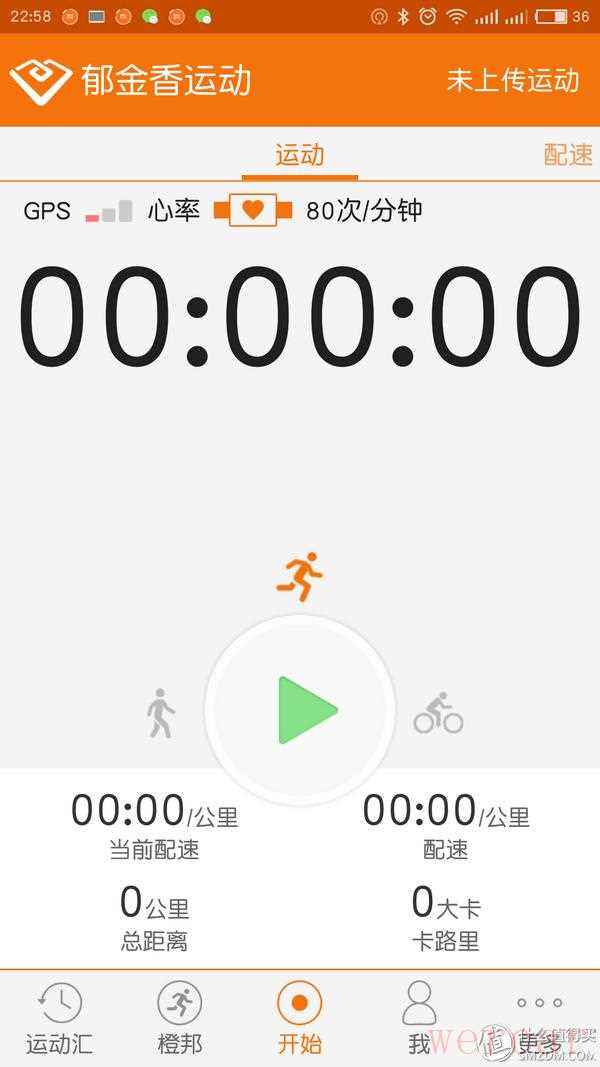Image resolution: width=600 pixels, height=1067 pixels.
Task: Open 未上传运动 in the header
Action: point(512,80)
